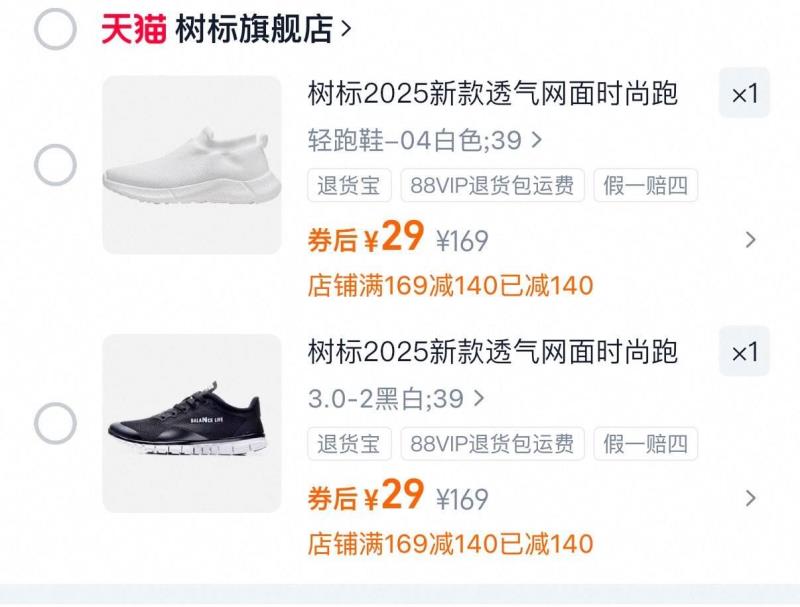
Task: Open the 树标旗舰店 store page
Action: point(264,29)
